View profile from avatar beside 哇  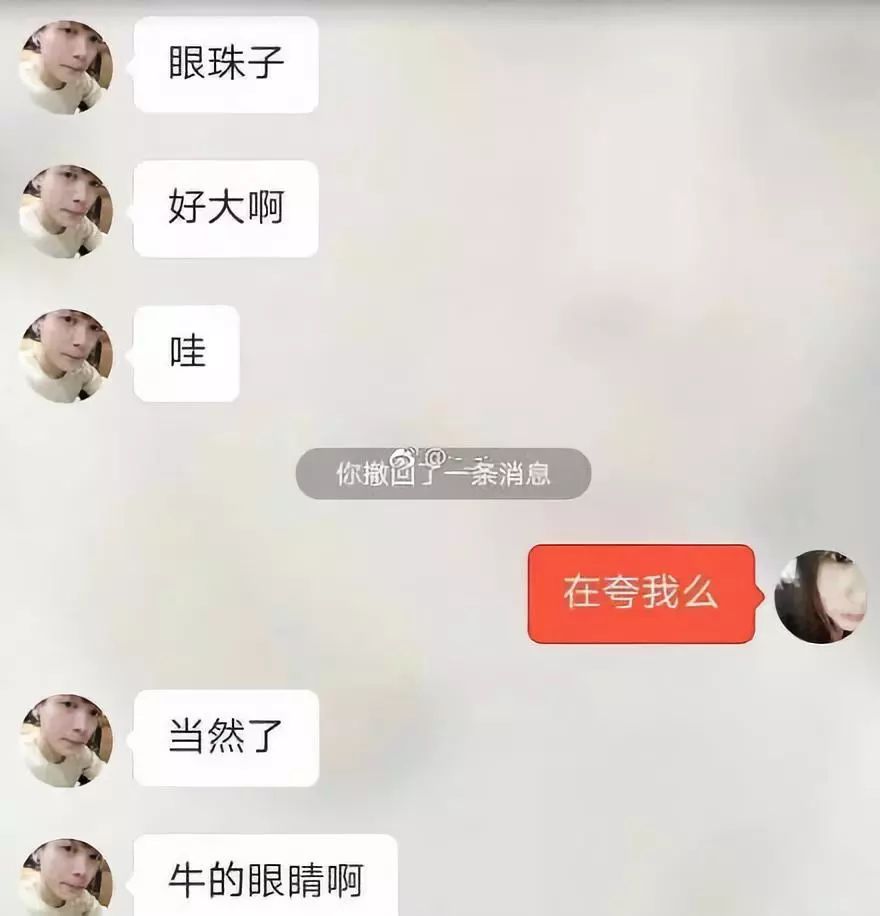[66, 355]
